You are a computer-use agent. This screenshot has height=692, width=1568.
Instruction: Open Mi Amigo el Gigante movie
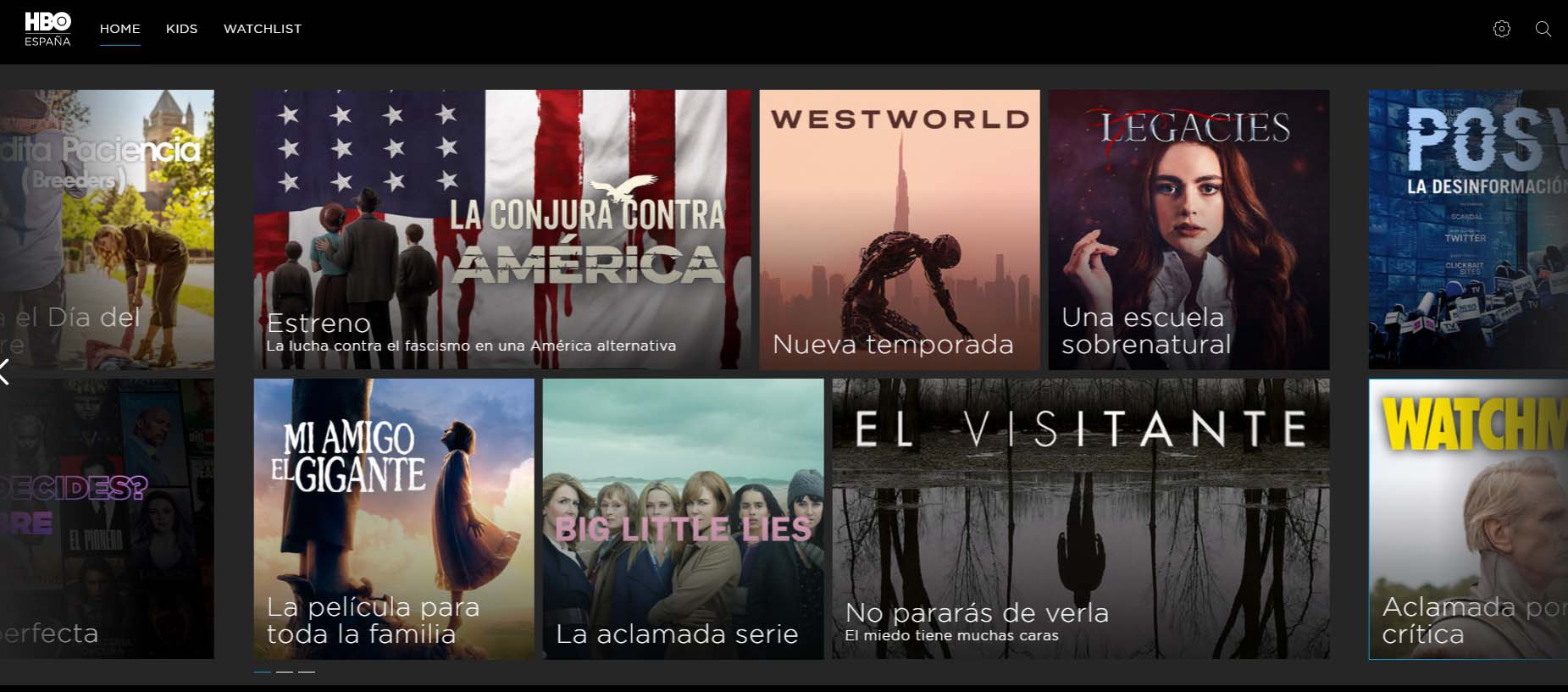tap(394, 518)
